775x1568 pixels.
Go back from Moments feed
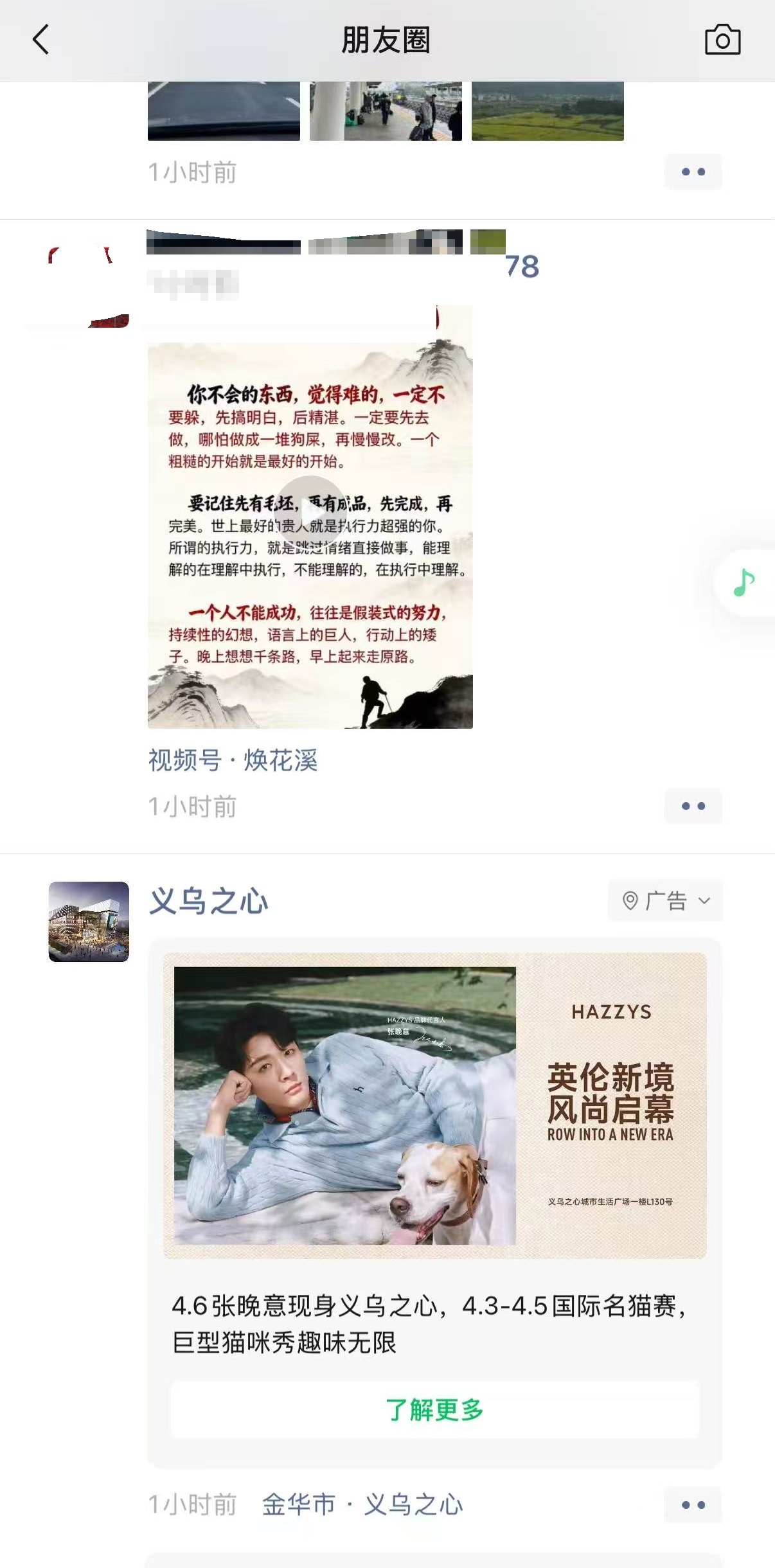pyautogui.click(x=41, y=40)
